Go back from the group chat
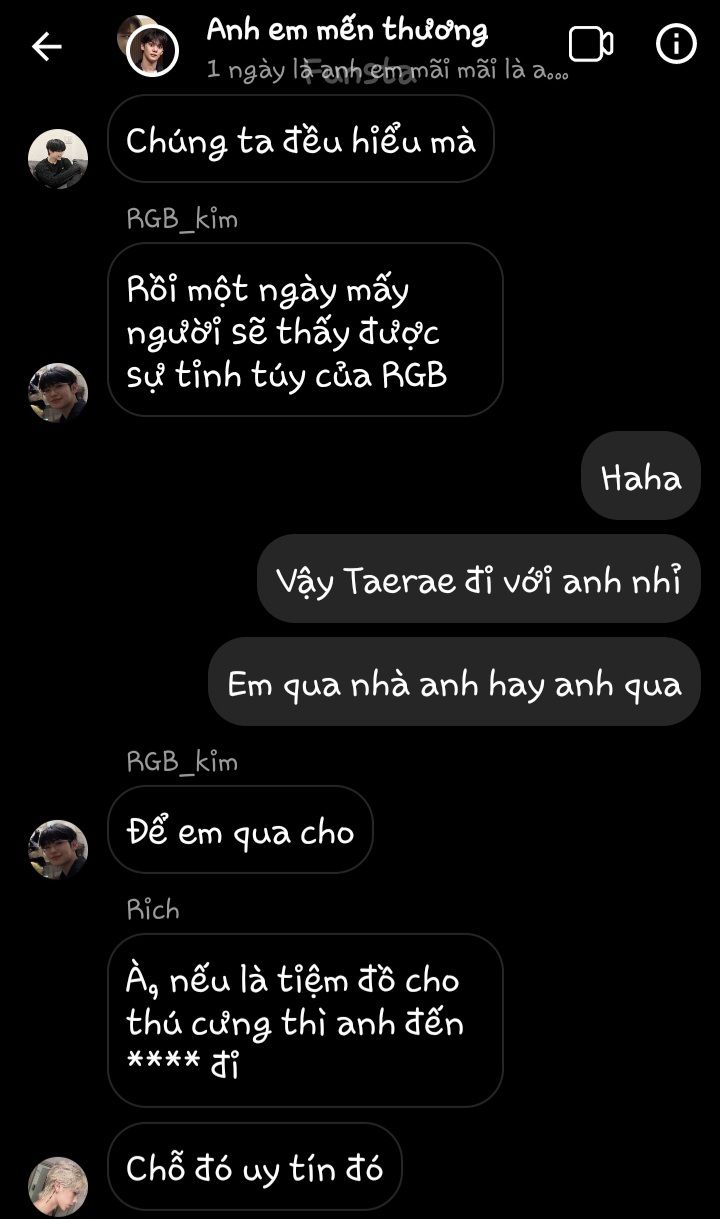The height and width of the screenshot is (1219, 720). click(x=47, y=46)
